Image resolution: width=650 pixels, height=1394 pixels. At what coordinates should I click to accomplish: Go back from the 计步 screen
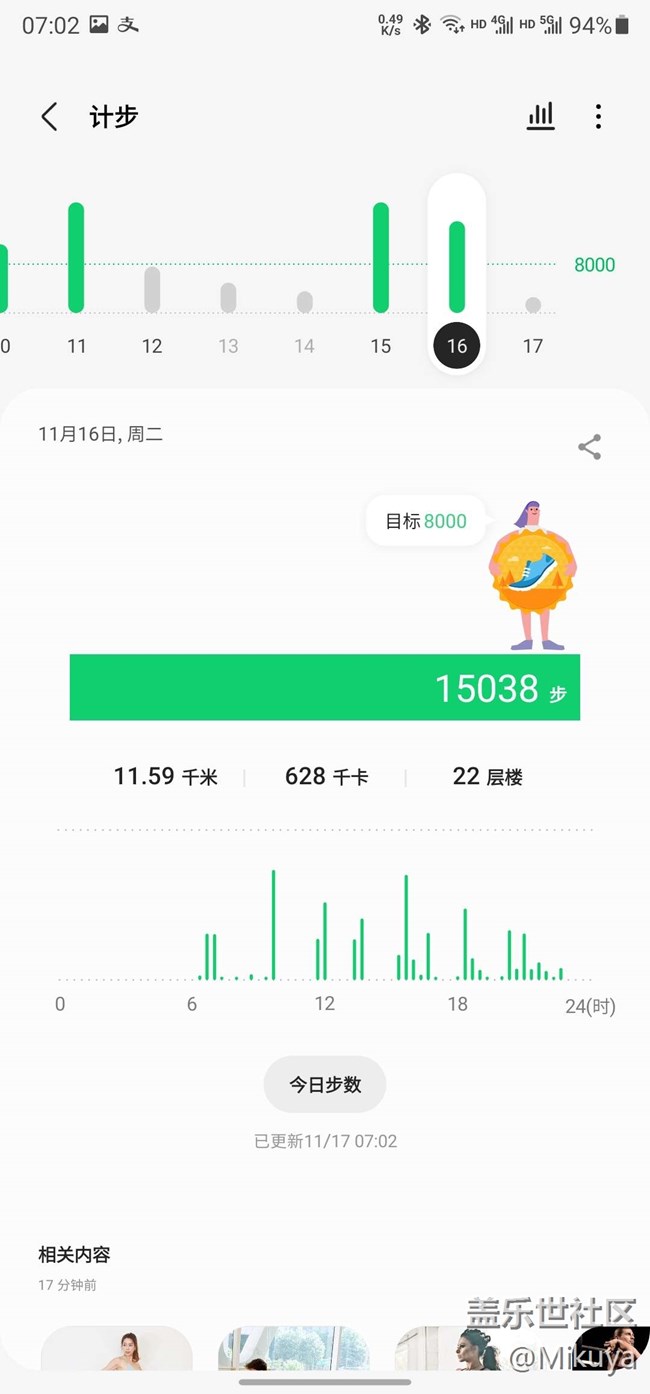pyautogui.click(x=49, y=117)
